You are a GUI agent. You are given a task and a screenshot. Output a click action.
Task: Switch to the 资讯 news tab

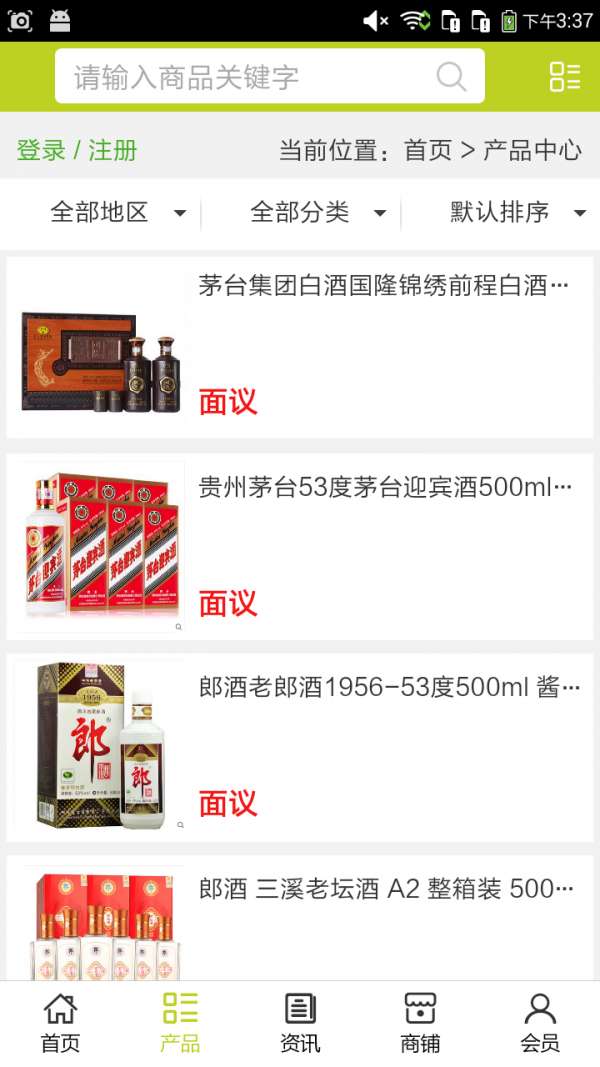300,1023
